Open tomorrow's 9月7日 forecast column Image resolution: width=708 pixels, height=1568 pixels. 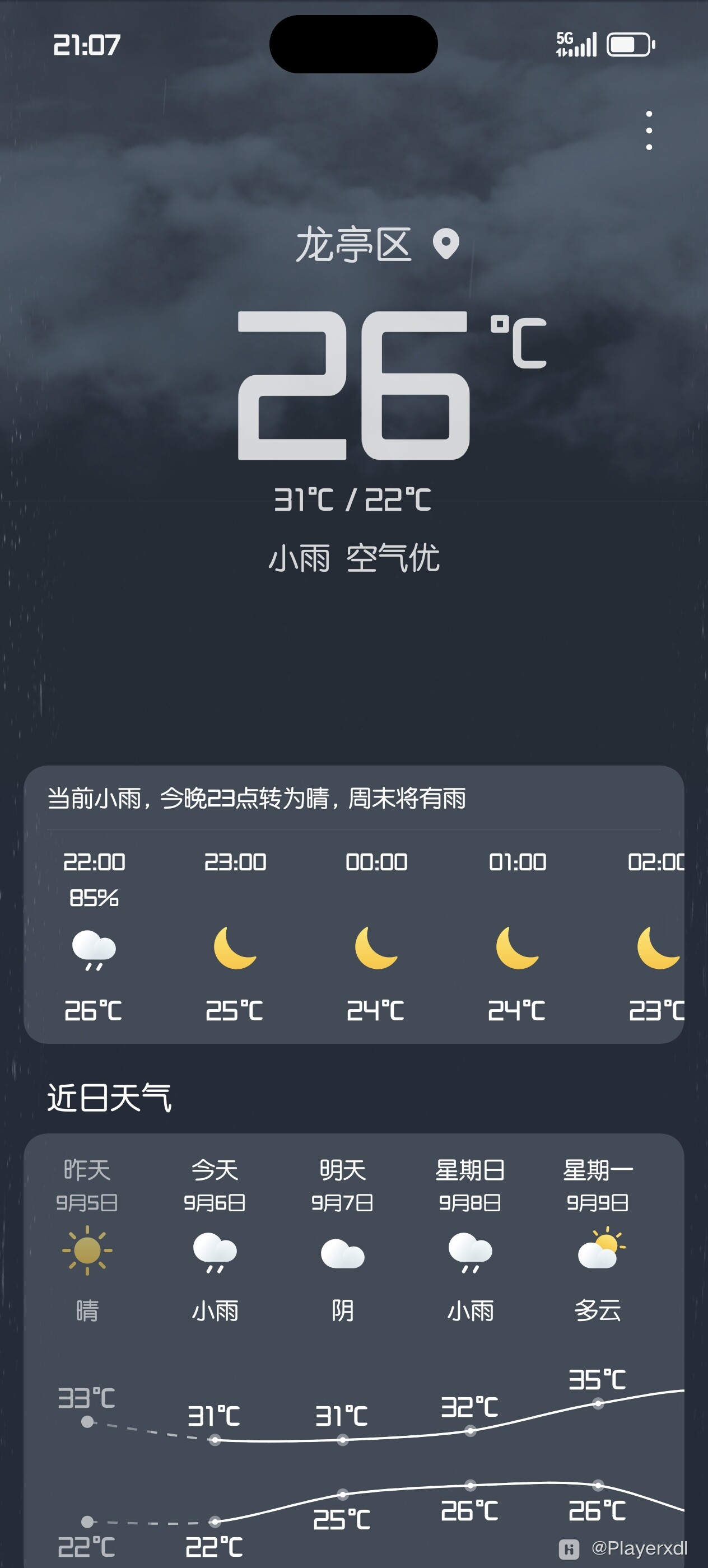pos(343,1240)
